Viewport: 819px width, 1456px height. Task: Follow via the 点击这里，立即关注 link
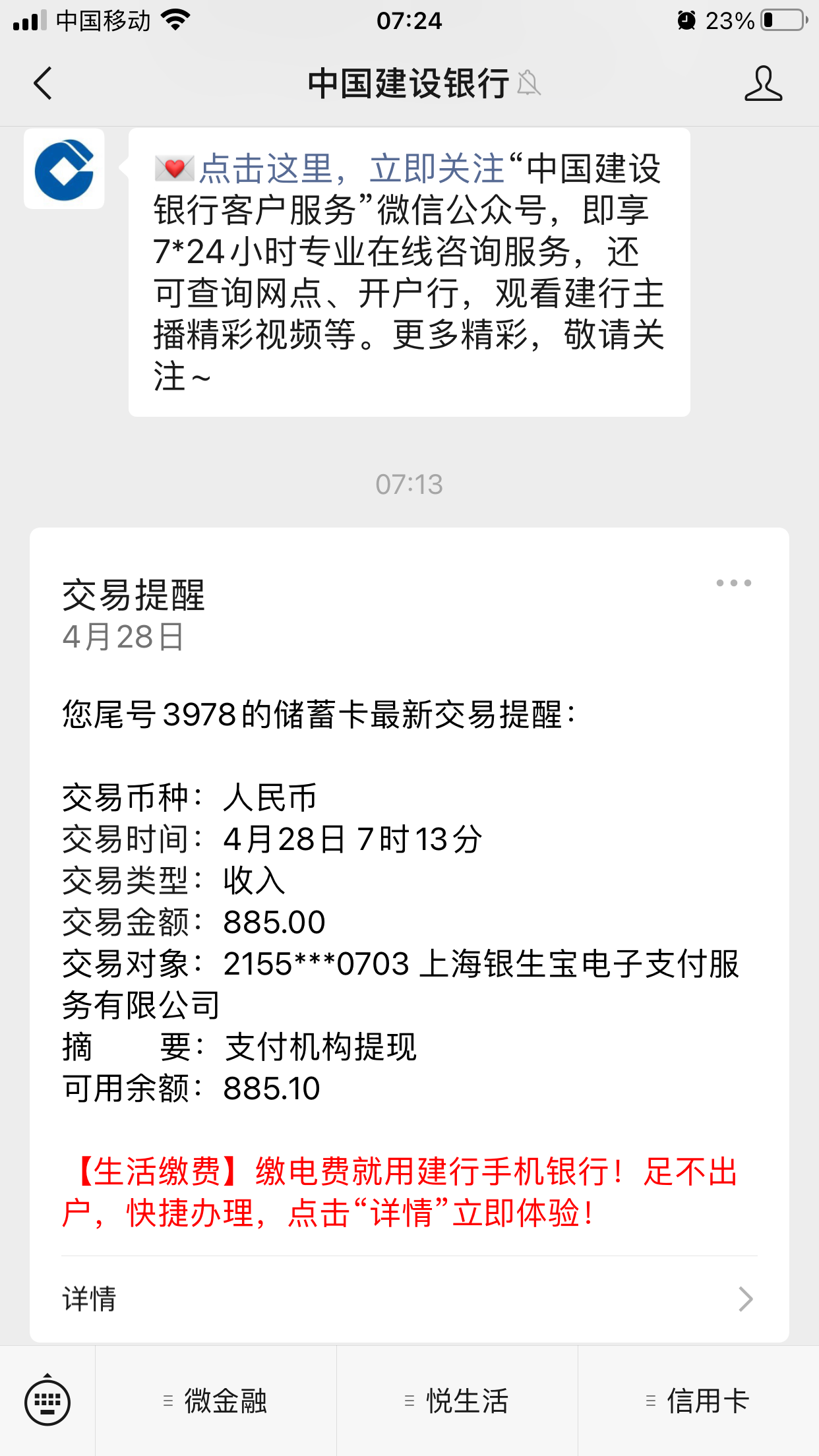coord(351,169)
